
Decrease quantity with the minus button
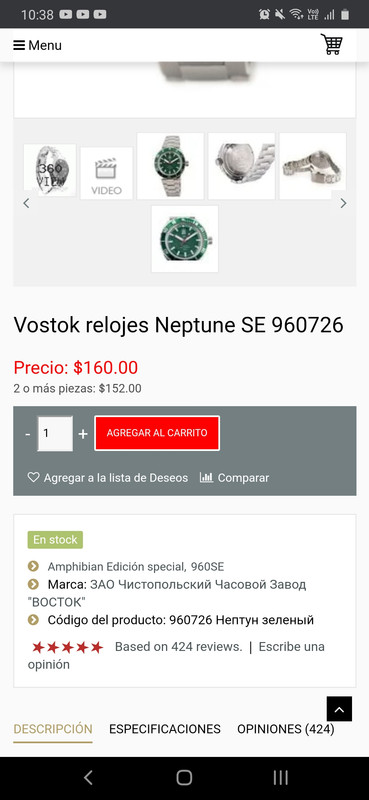pyautogui.click(x=28, y=434)
